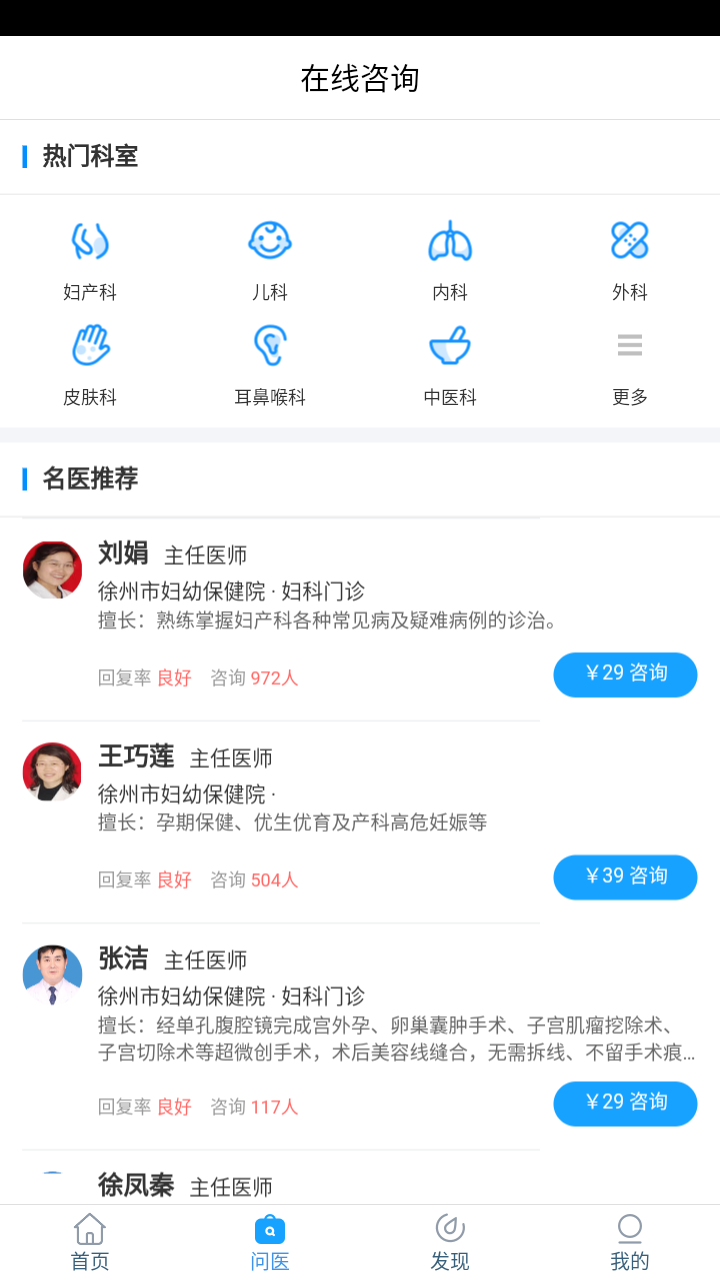Select the 中医科 (Chinese Medicine) mortar icon
This screenshot has width=720, height=1280.
point(450,345)
